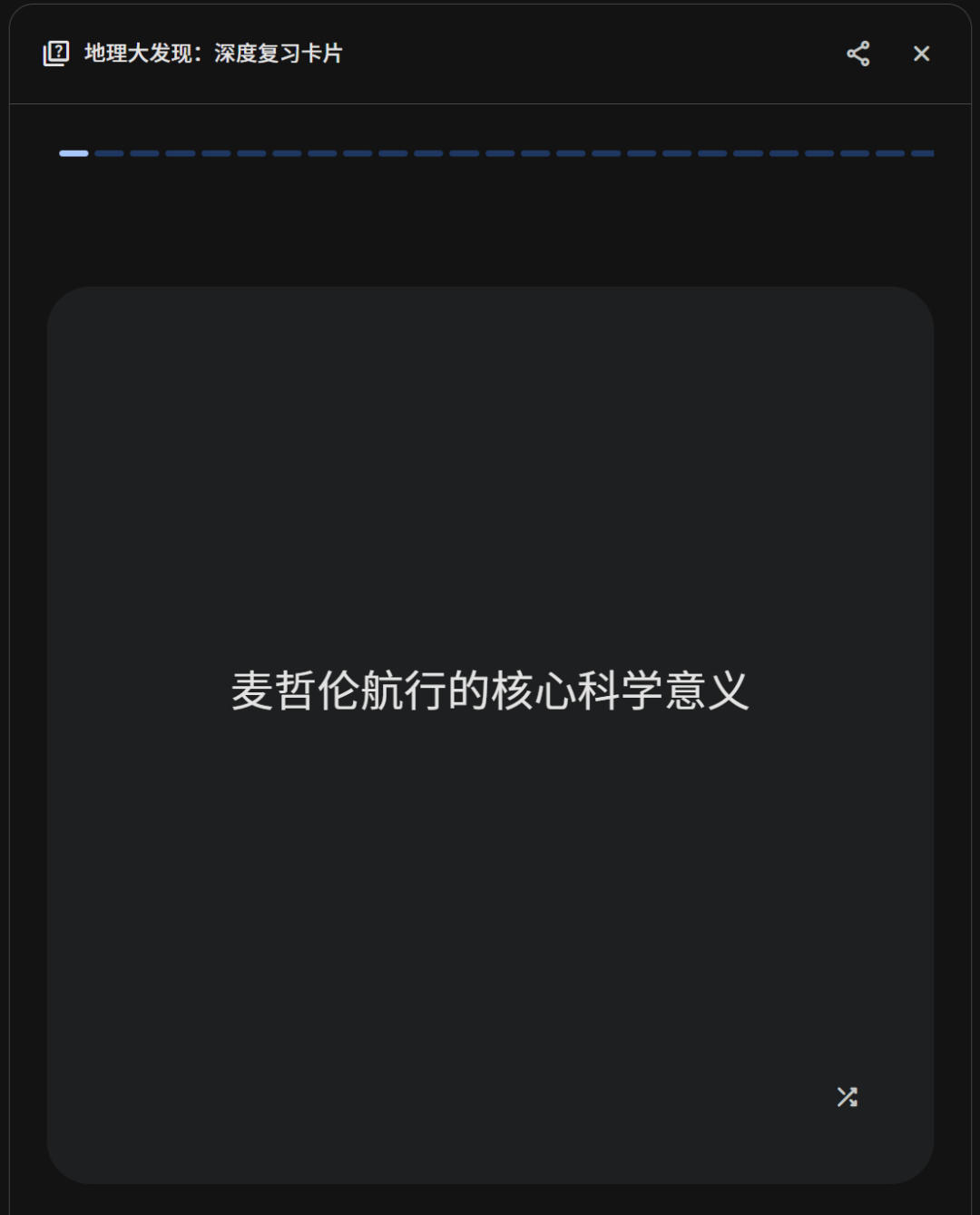This screenshot has width=980, height=1215.
Task: Select the third progress bar segment
Action: pyautogui.click(x=143, y=153)
